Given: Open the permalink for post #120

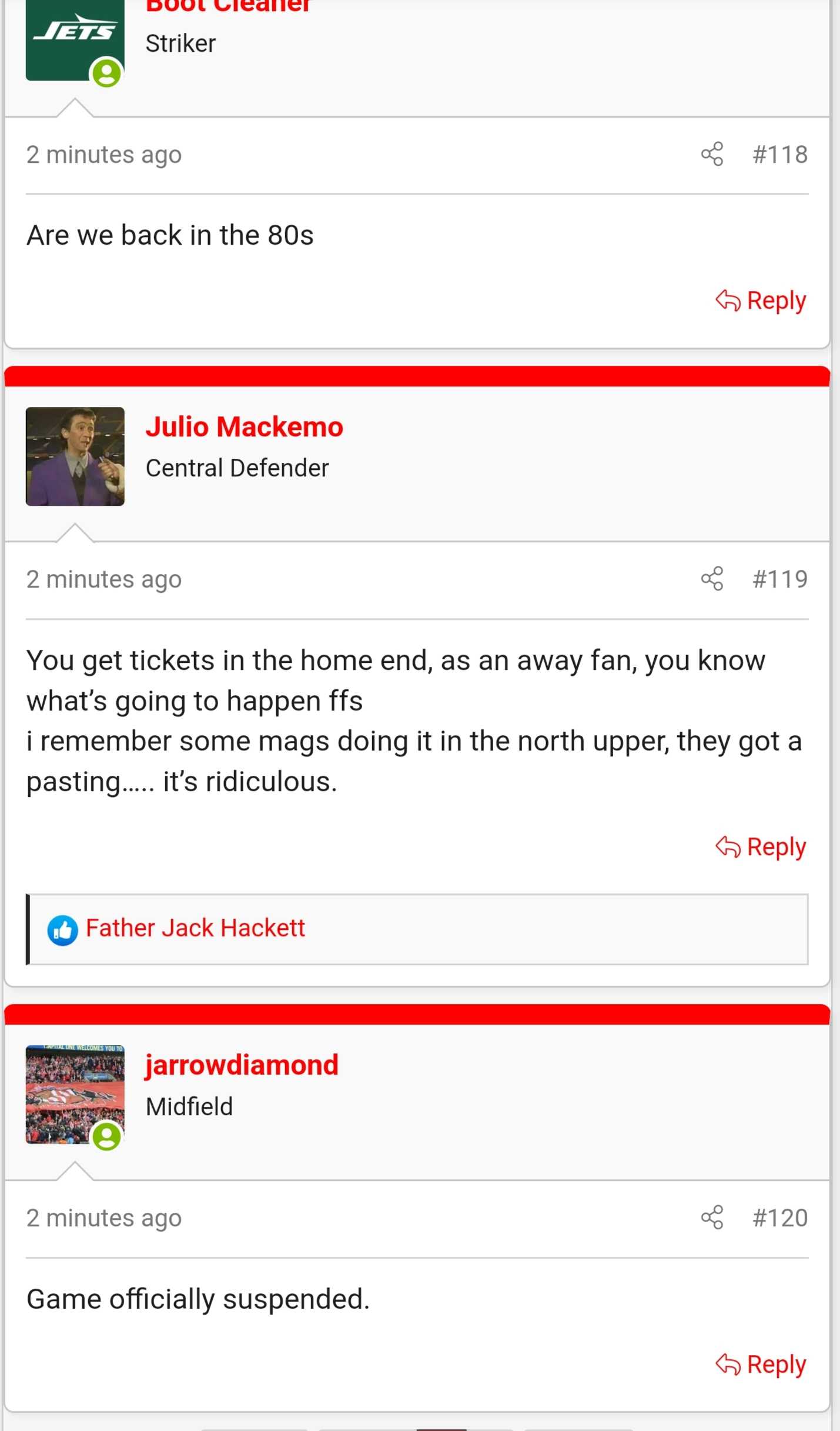Looking at the screenshot, I should [x=780, y=1218].
